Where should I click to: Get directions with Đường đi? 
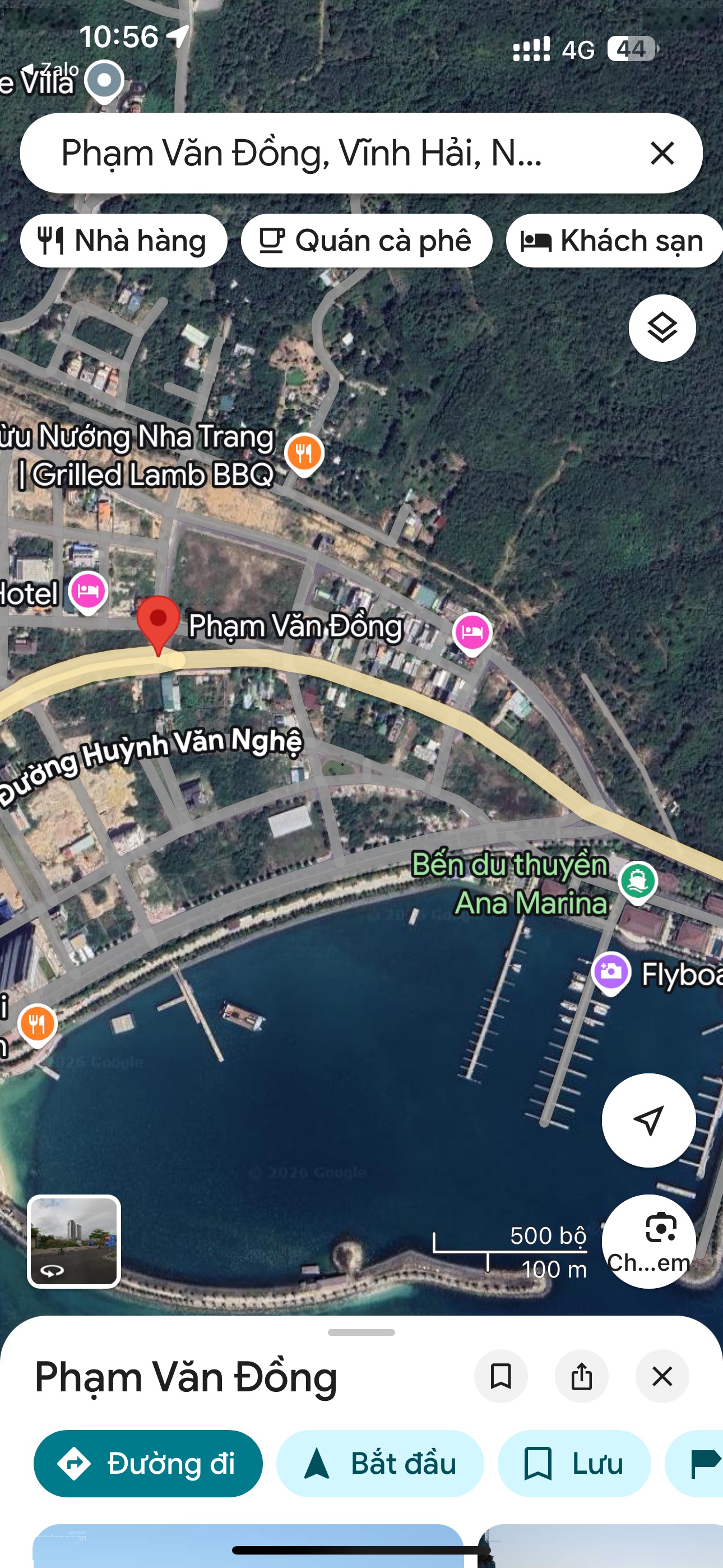(x=148, y=1463)
